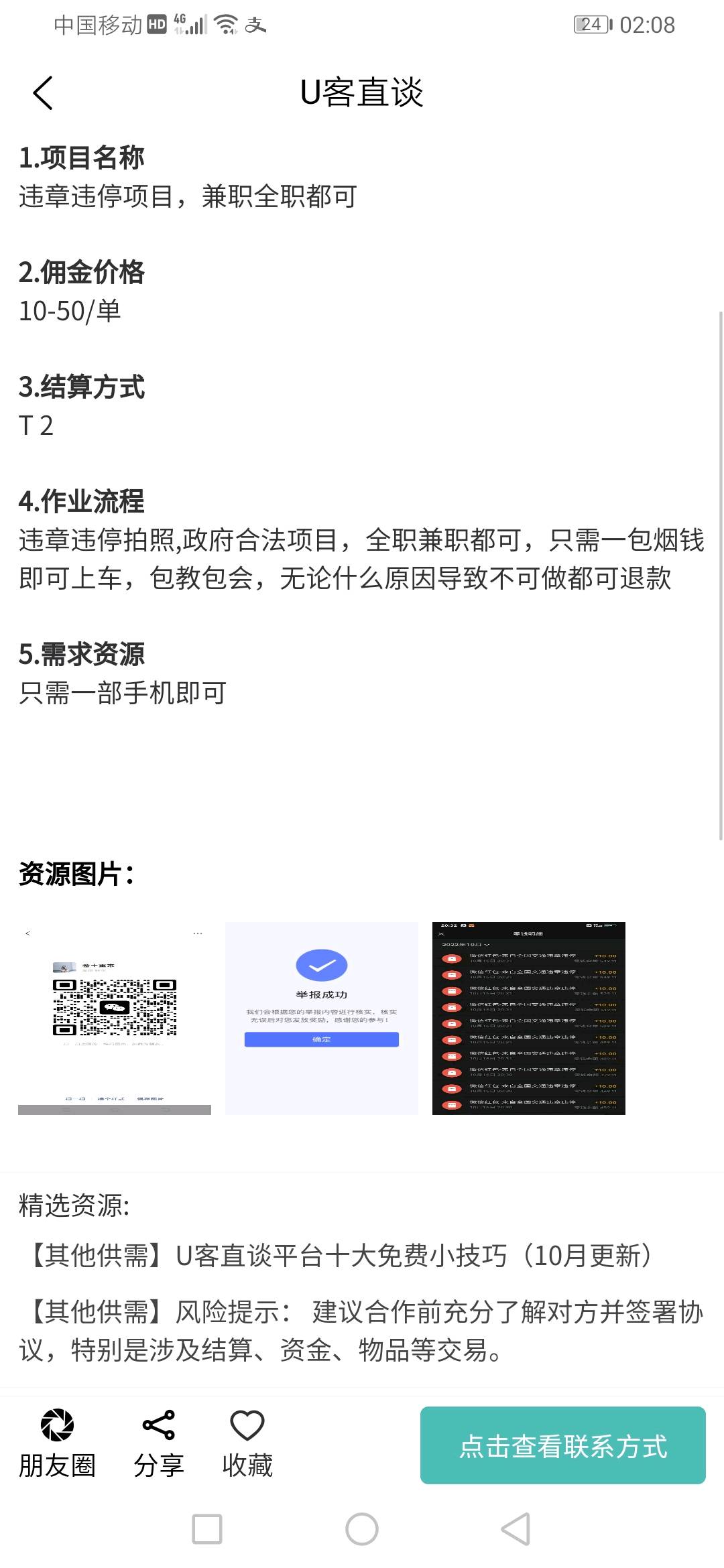Open the QR code resource image
The image size is (724, 1568).
[x=115, y=1019]
